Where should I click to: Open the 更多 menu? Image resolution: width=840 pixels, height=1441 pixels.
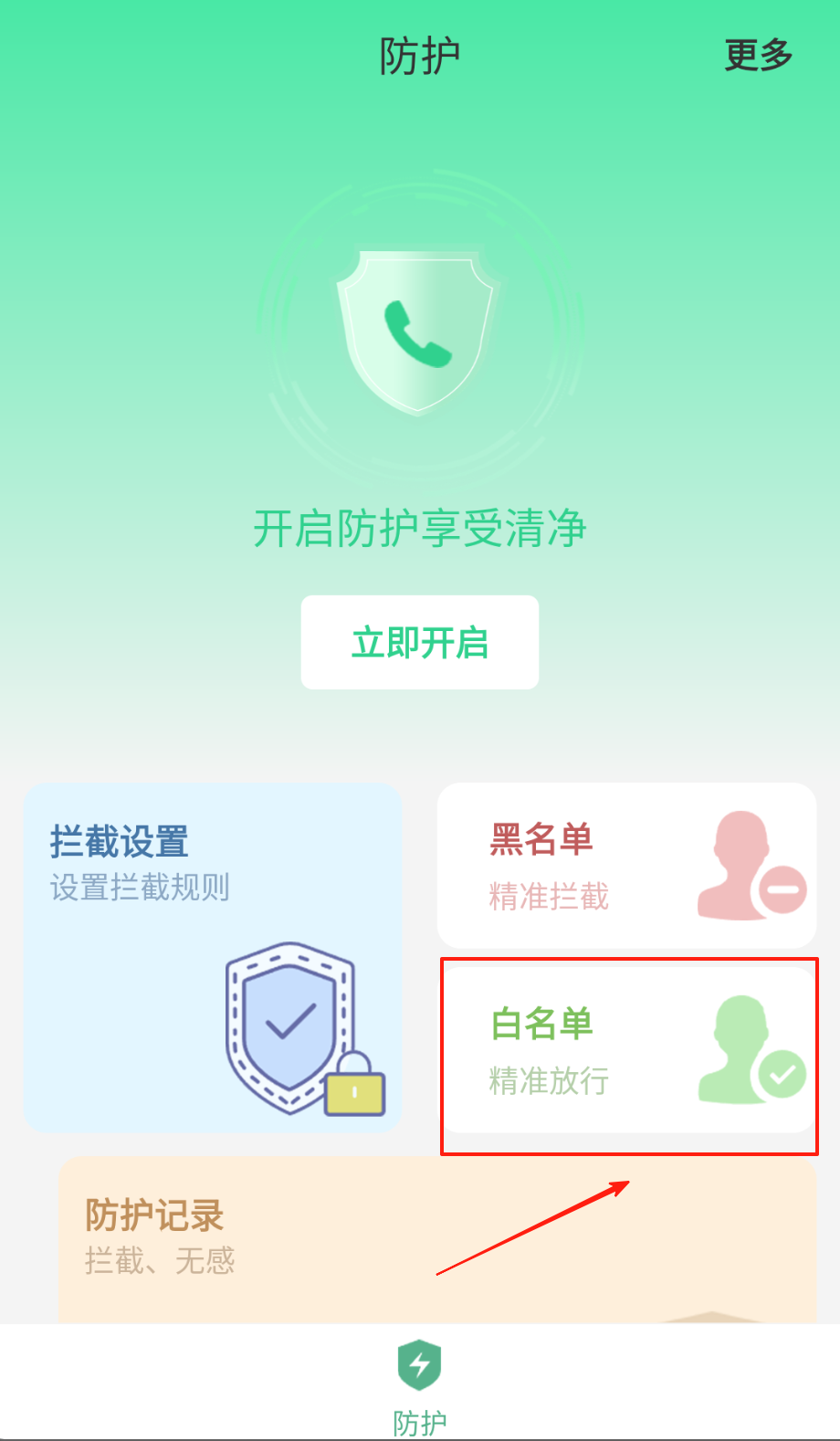758,56
